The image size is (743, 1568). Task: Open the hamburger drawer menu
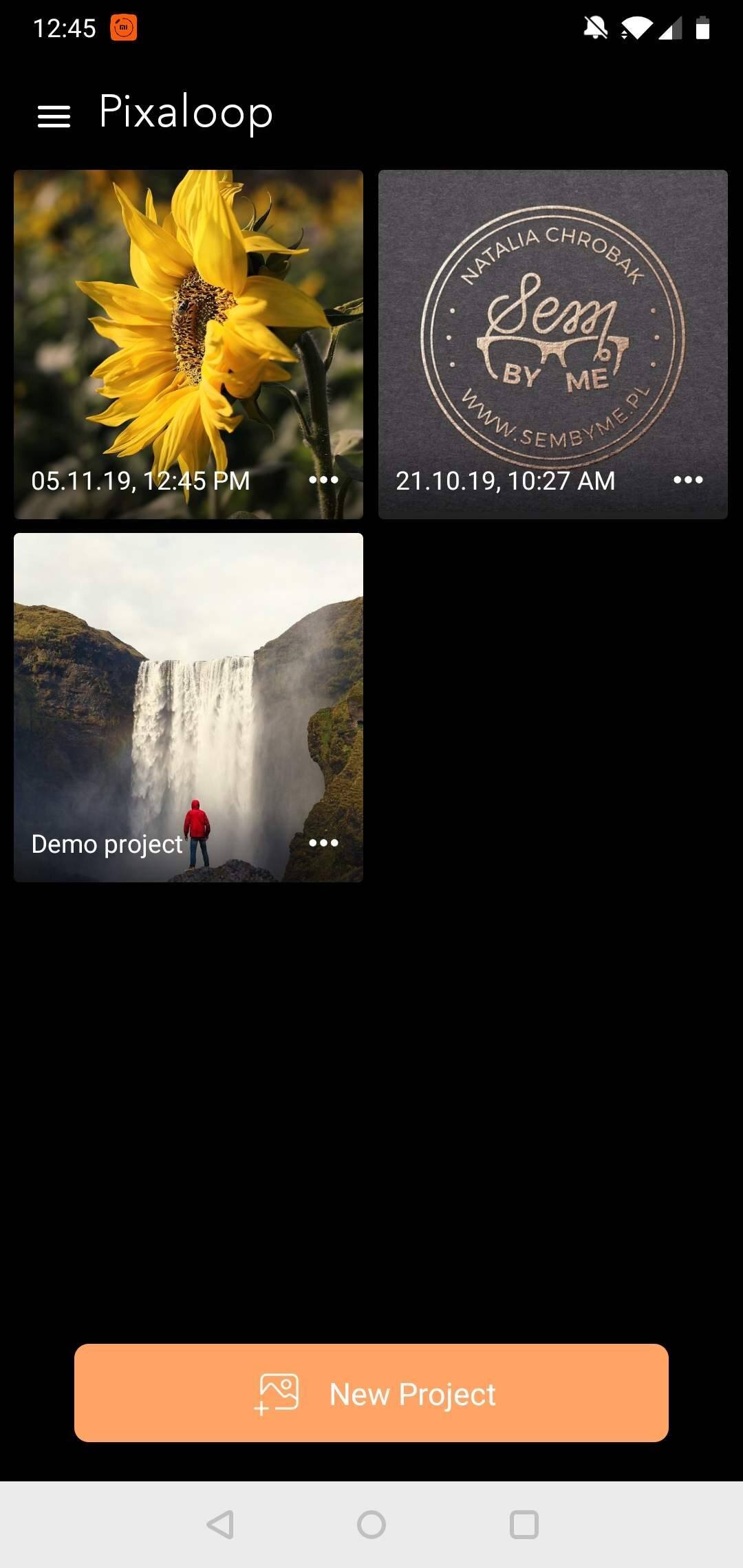[x=54, y=116]
